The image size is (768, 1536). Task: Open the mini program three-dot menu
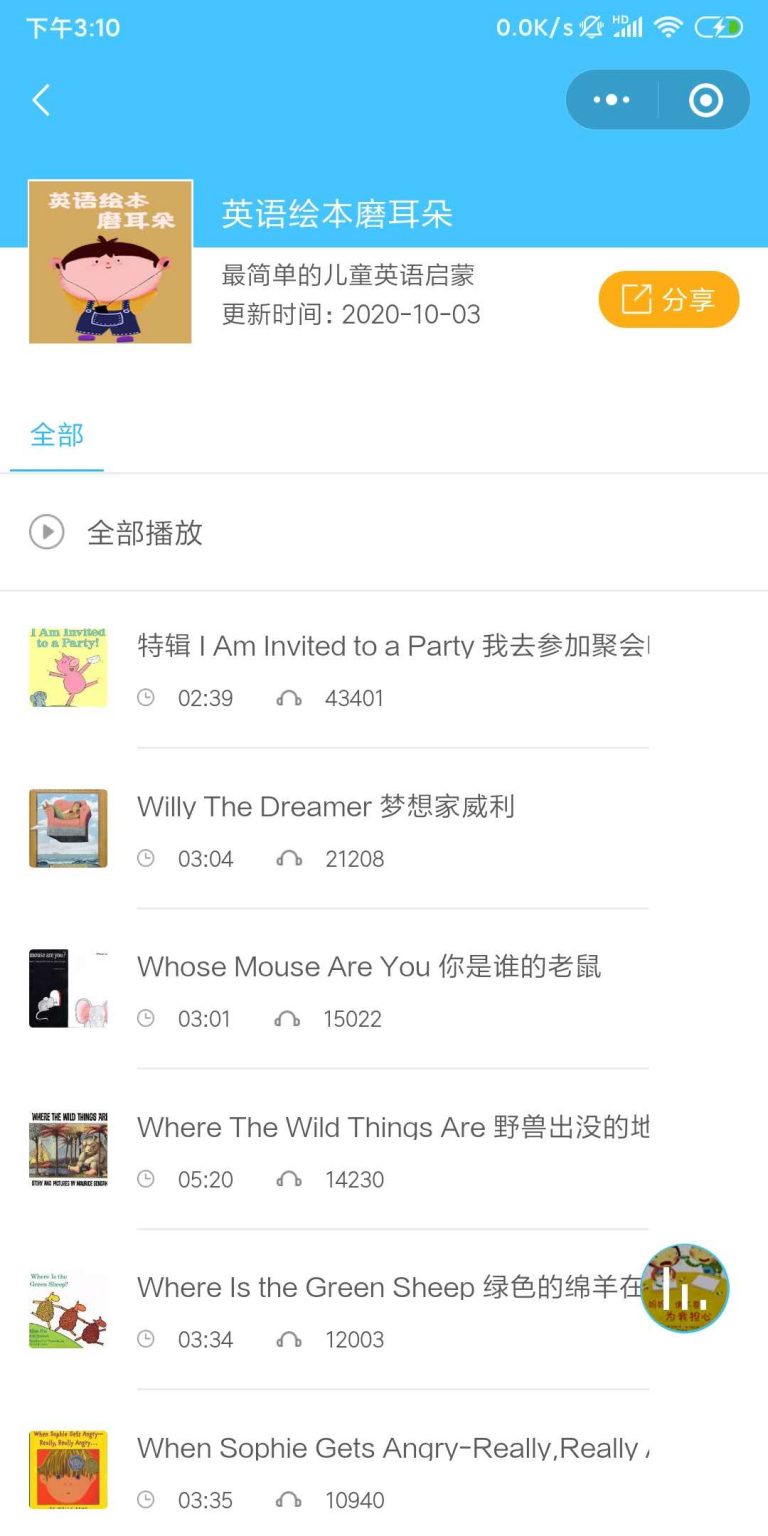click(611, 100)
